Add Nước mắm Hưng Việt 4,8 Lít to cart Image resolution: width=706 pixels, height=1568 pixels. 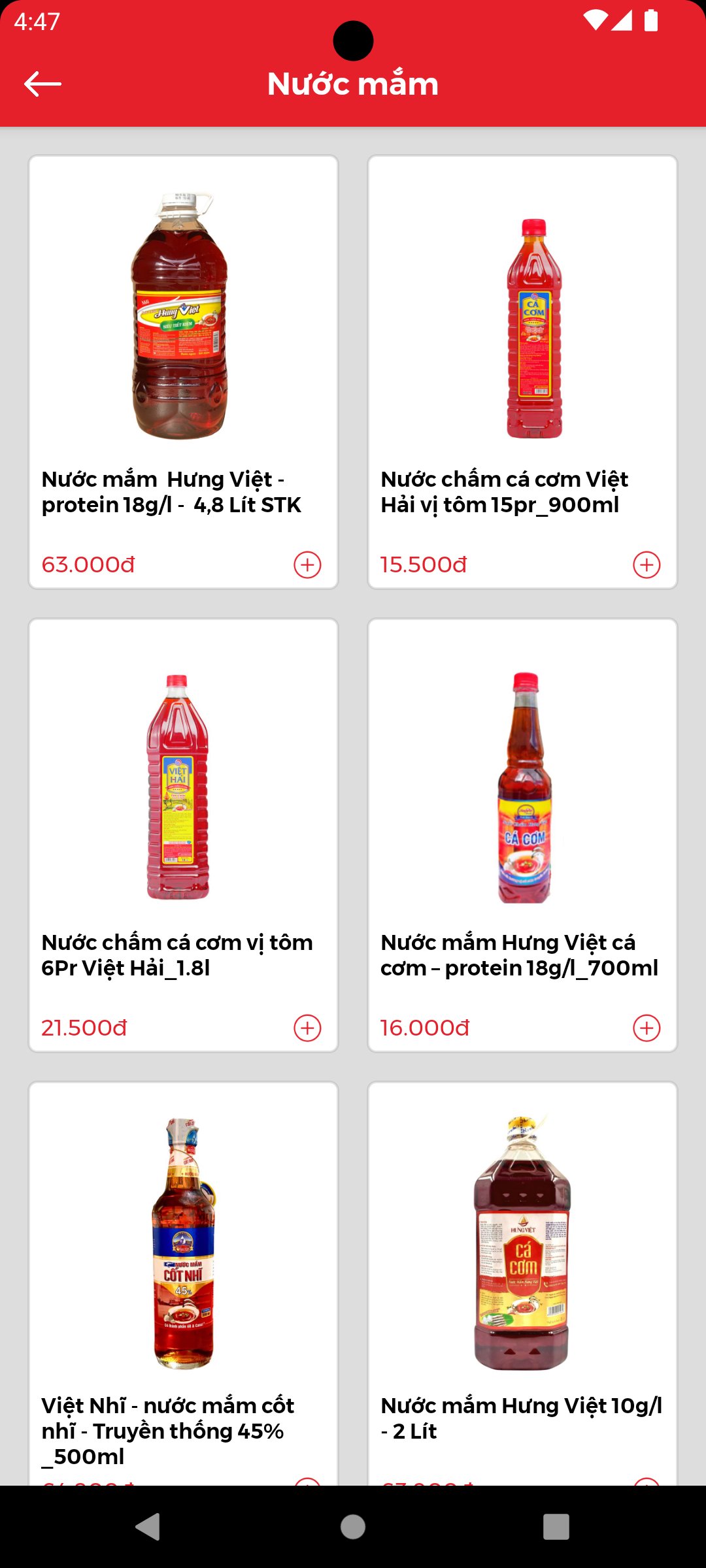tap(307, 565)
